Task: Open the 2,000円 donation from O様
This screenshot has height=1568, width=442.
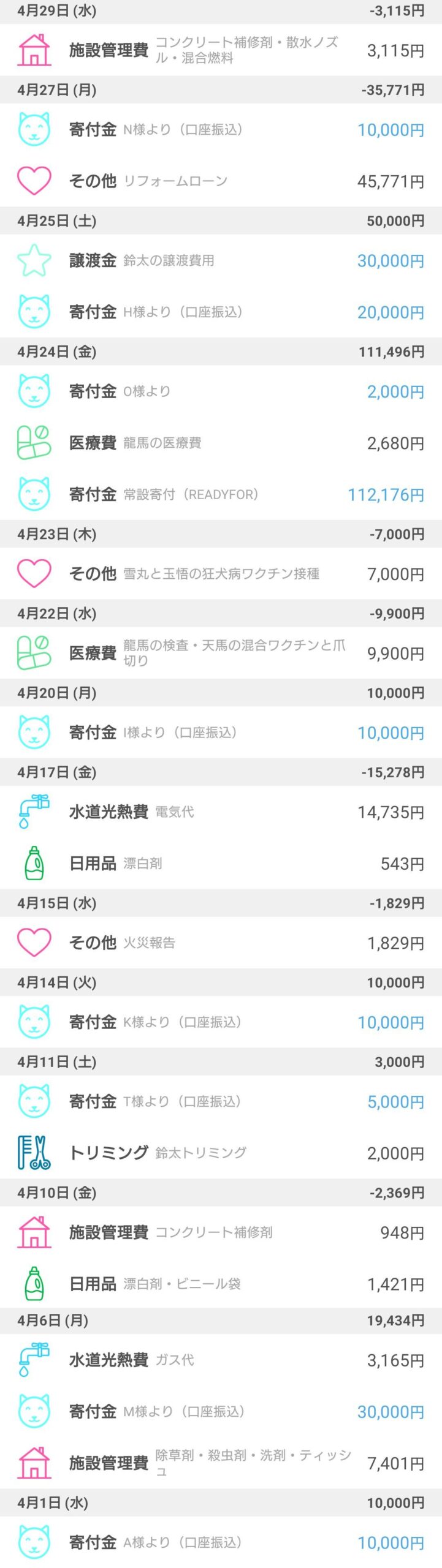Action: coord(221,391)
